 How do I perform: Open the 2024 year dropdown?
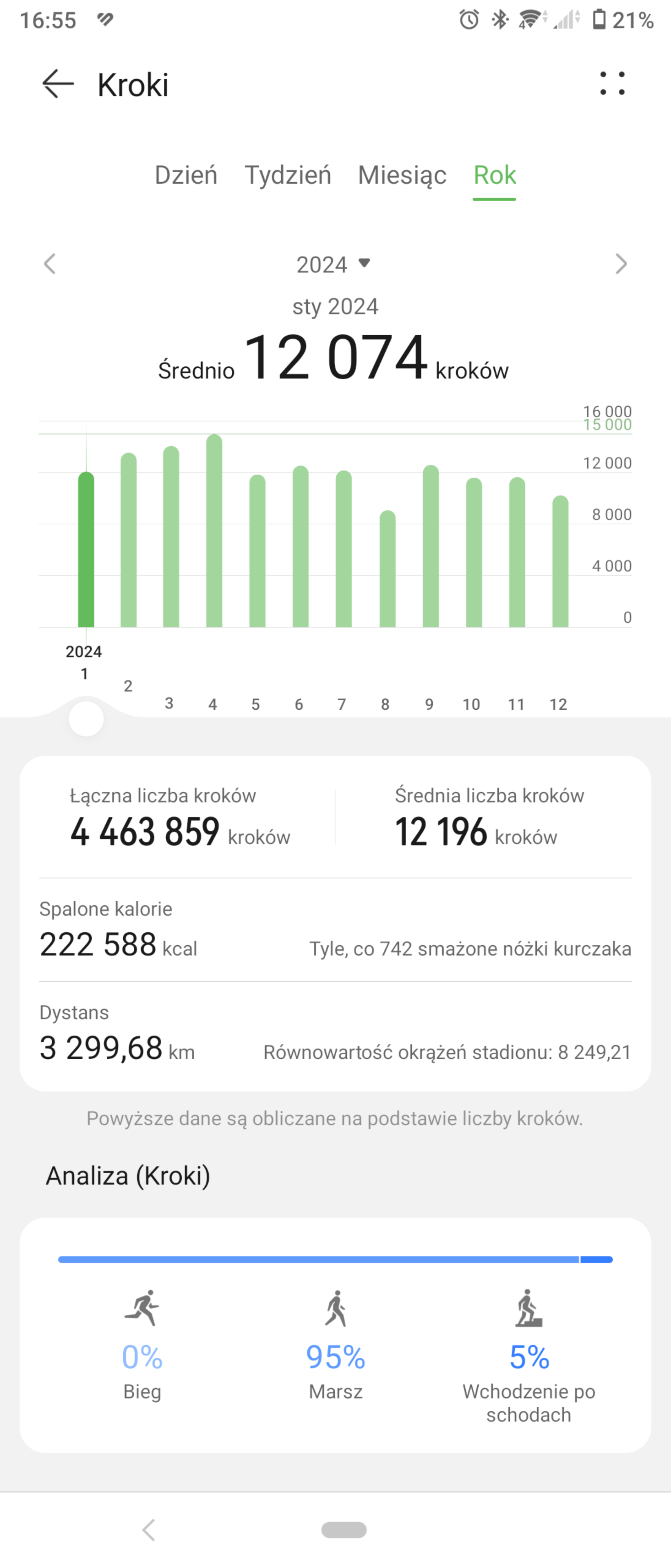[333, 264]
